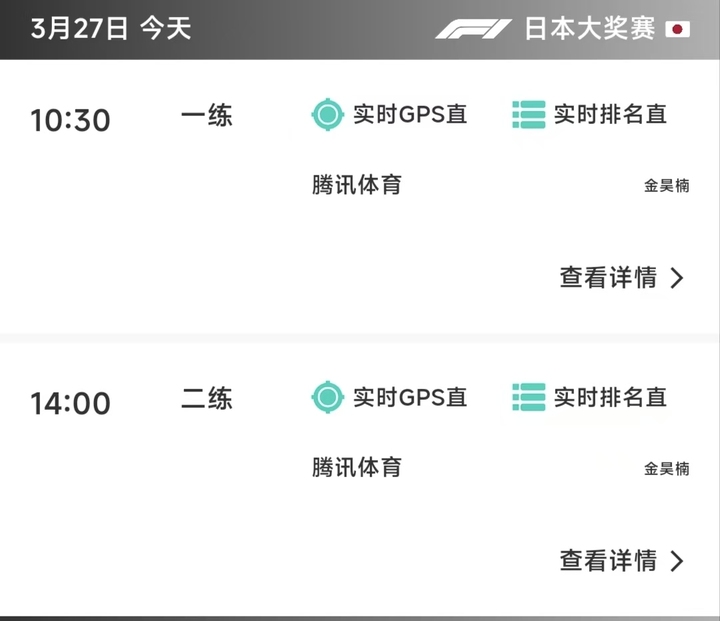Open 实时GPS直 for the 10:30 一练 session
This screenshot has width=720, height=621.
point(390,114)
